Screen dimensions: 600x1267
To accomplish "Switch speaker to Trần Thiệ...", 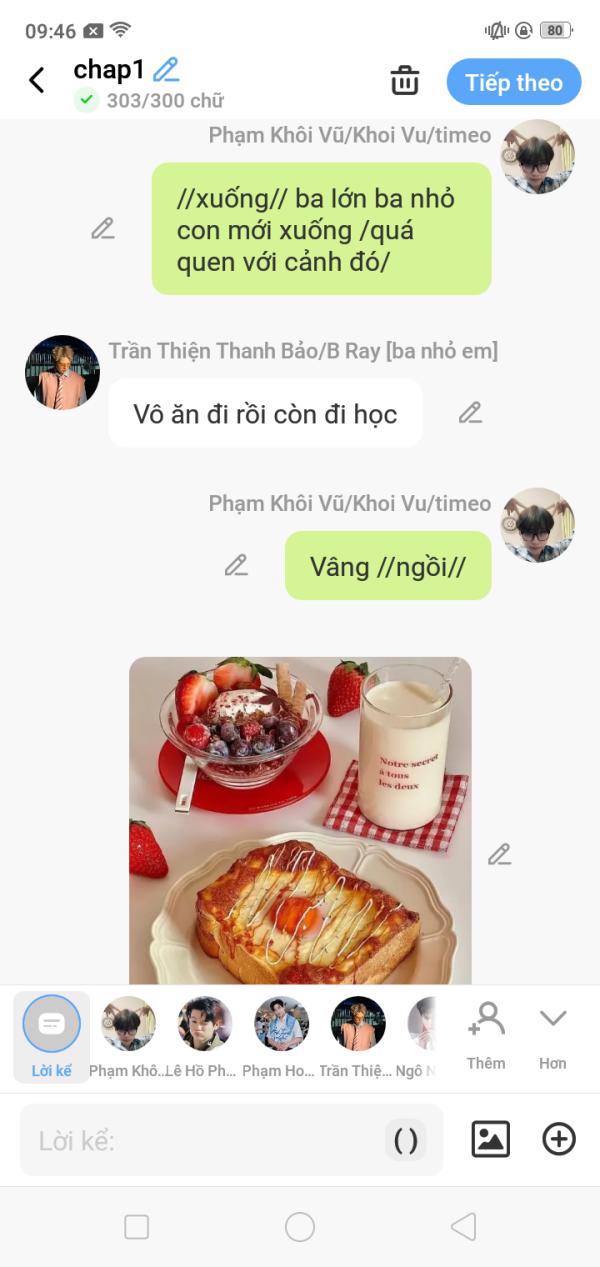I will [358, 1037].
